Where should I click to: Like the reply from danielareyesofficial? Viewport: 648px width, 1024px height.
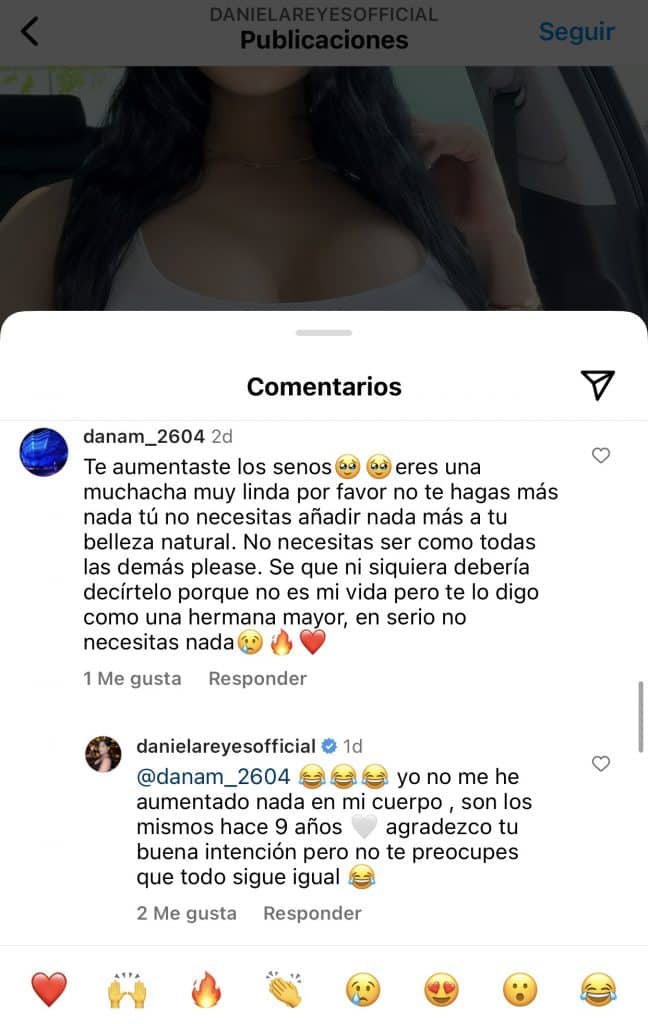601,764
